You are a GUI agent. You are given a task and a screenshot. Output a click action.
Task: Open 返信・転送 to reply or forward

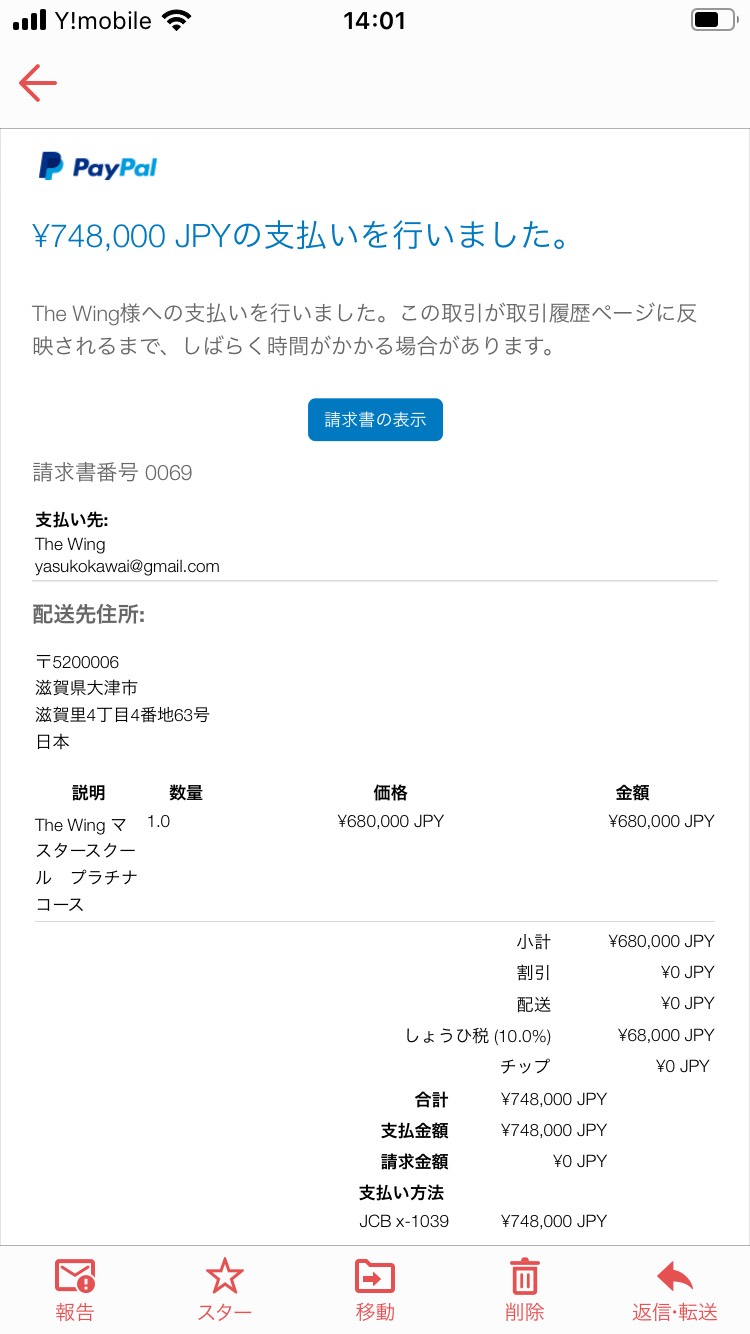(675, 1290)
